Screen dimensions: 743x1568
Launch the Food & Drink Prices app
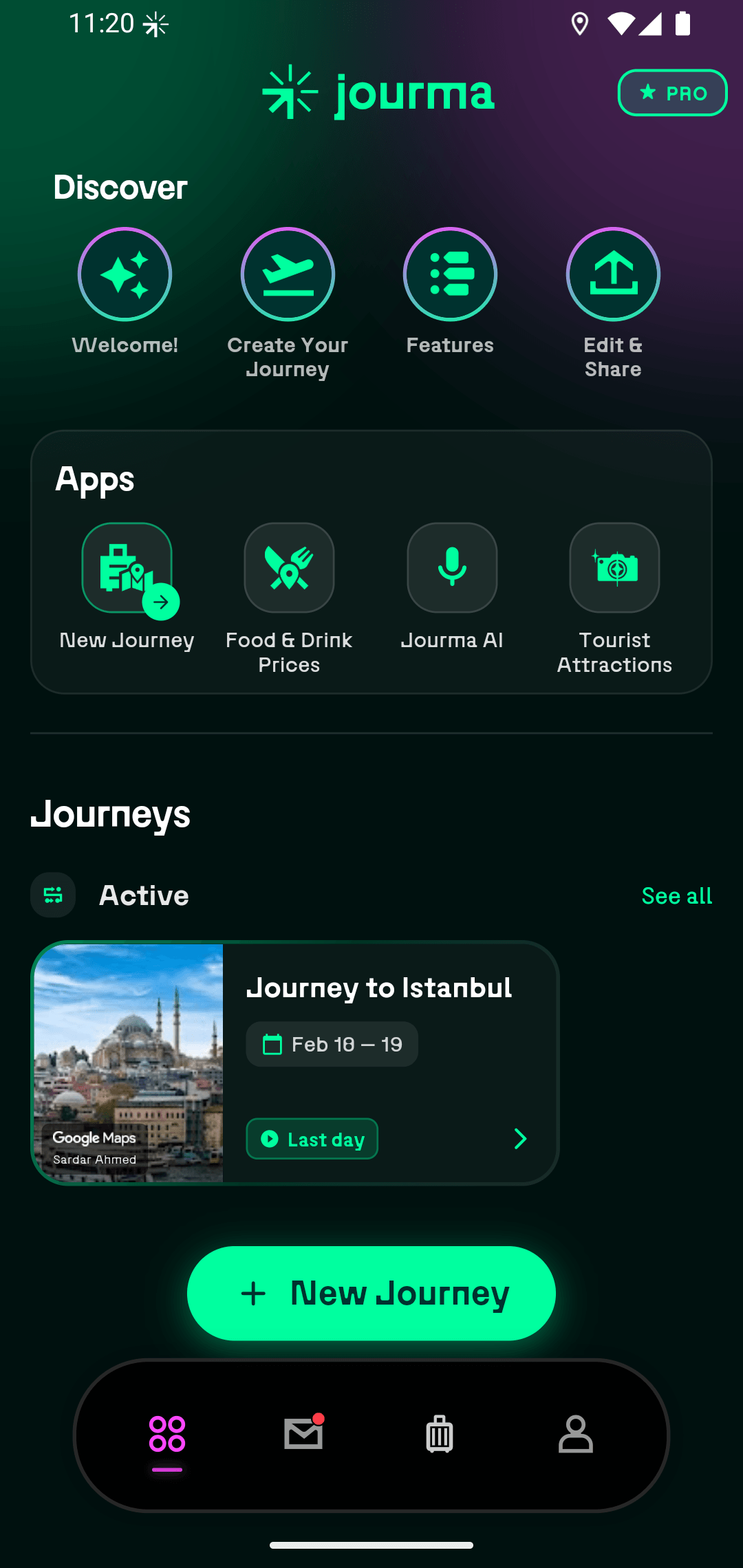289,567
